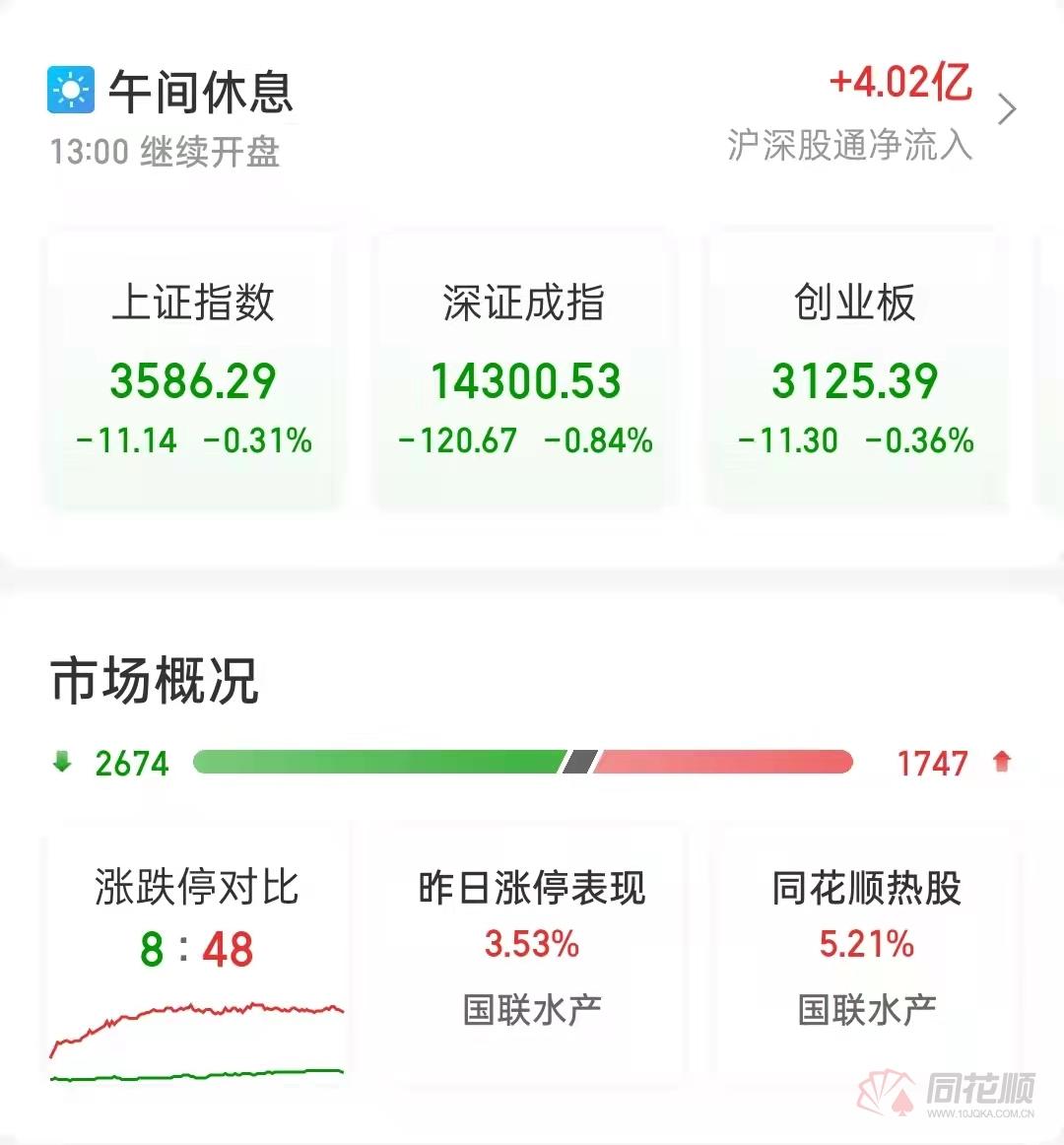Expand 沪深股通净流入 details via chevron

pyautogui.click(x=1006, y=109)
